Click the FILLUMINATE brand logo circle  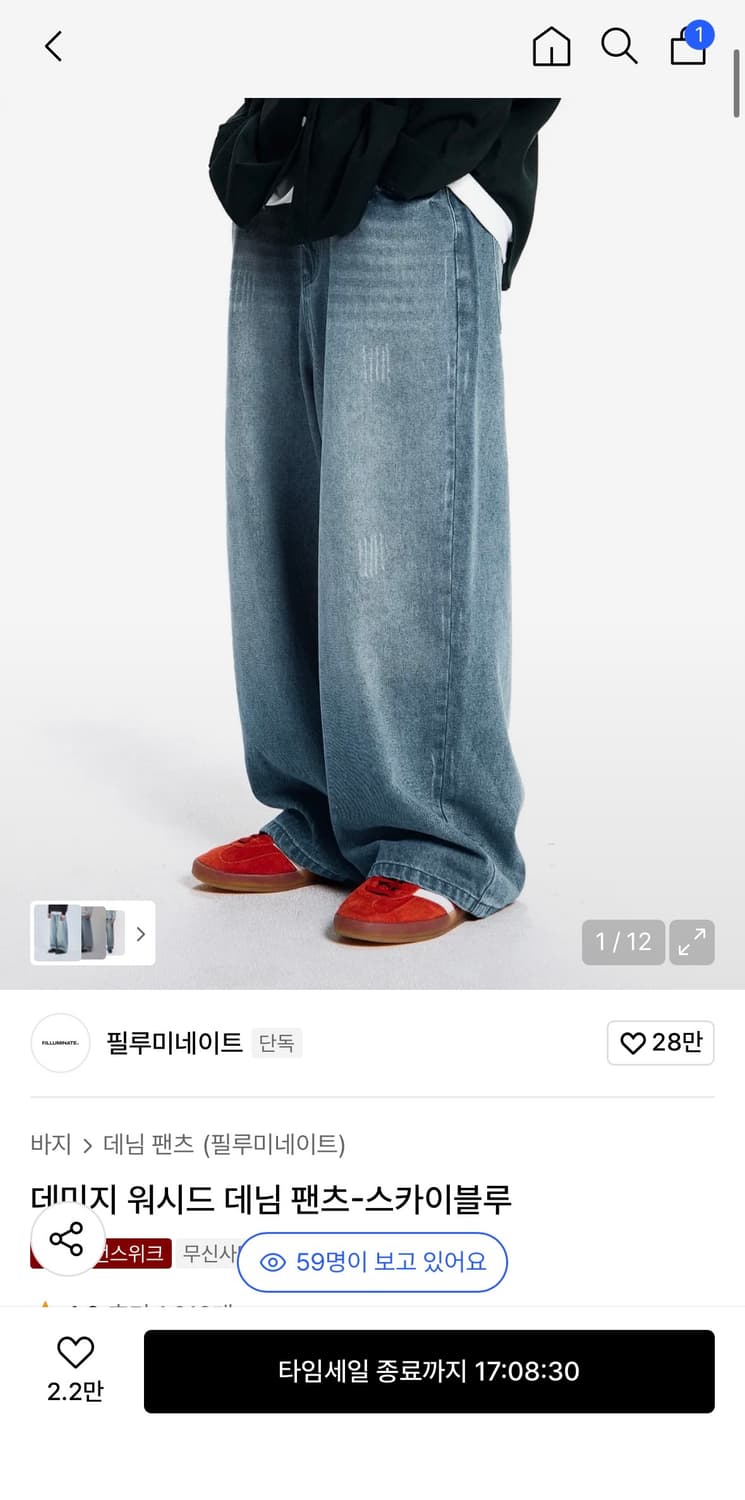click(x=60, y=1043)
